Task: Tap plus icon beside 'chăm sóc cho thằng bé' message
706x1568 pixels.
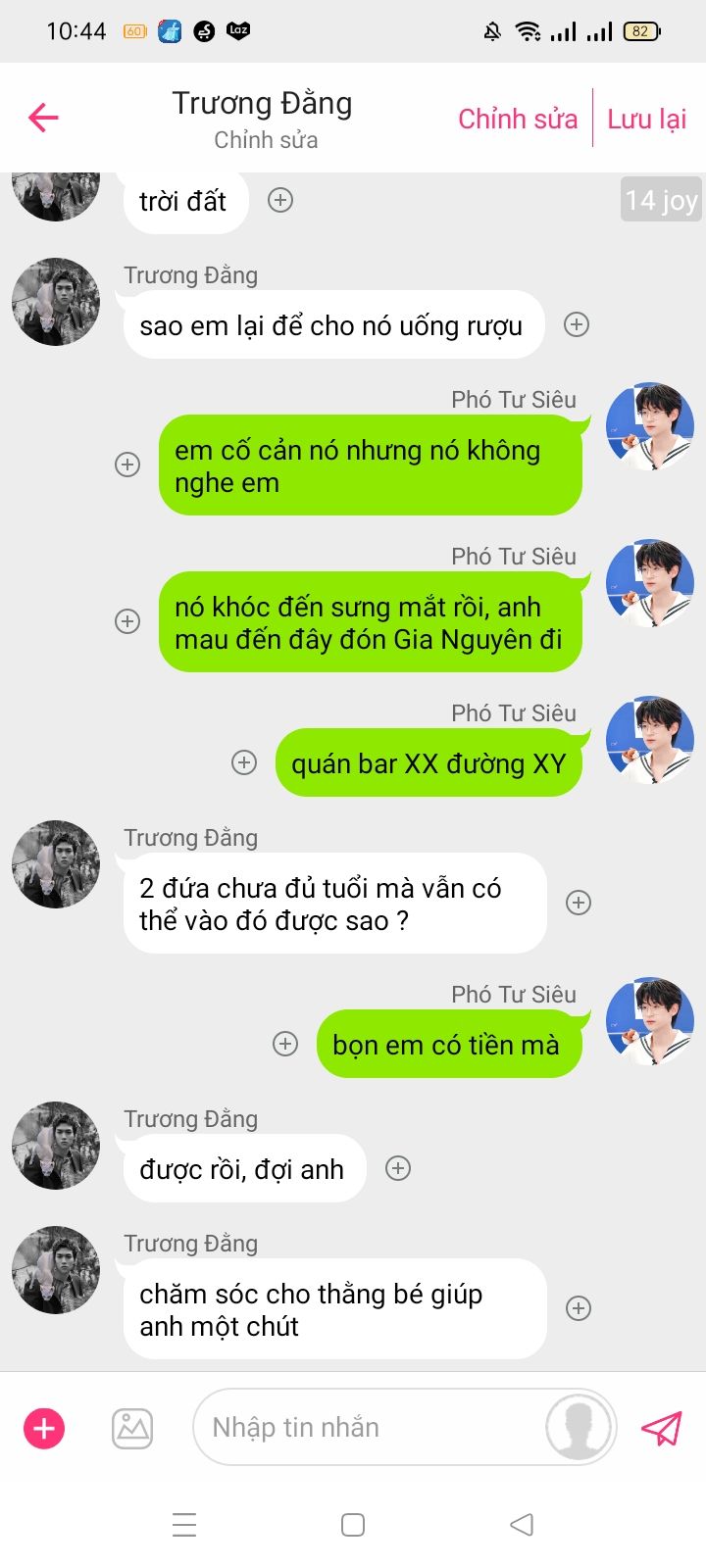Action: pos(579,1308)
